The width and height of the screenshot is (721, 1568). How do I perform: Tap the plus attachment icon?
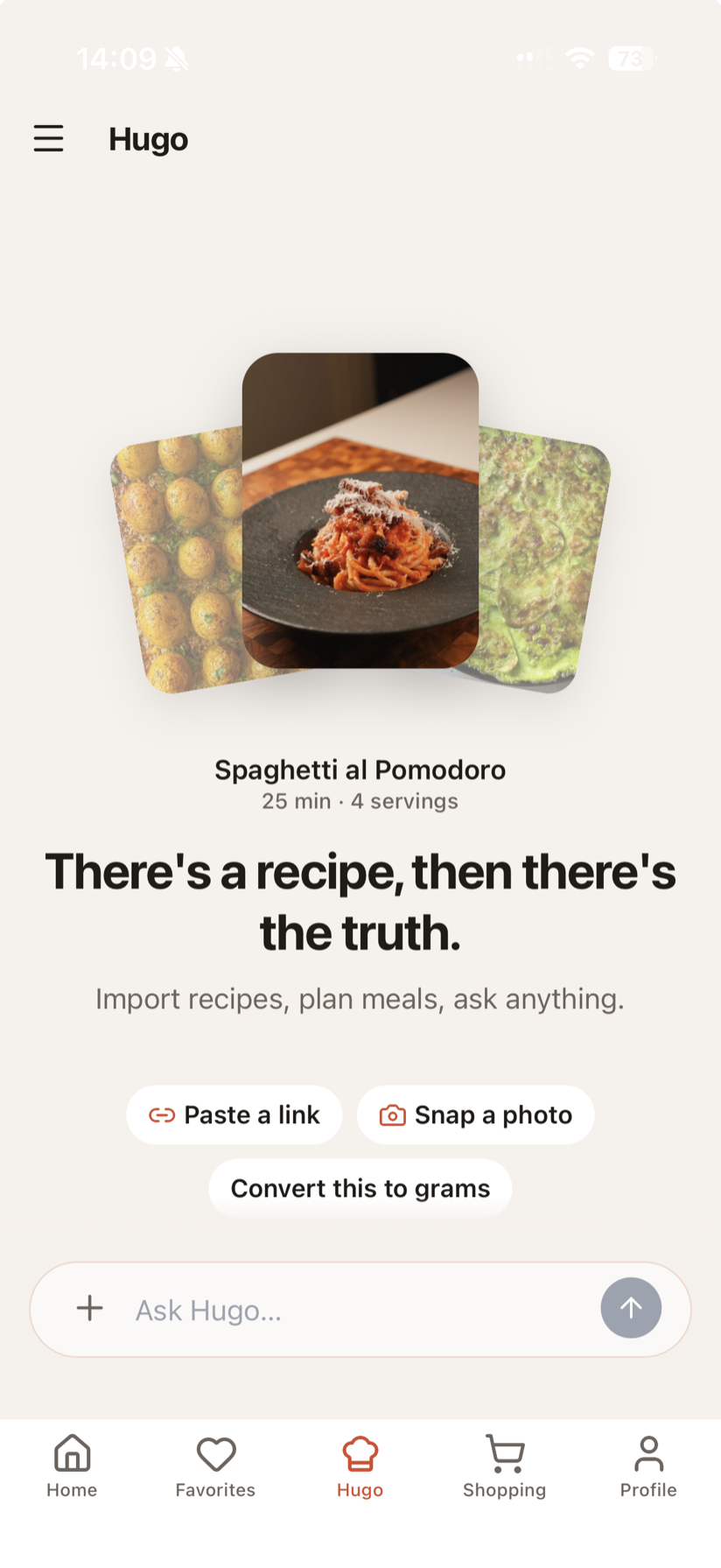click(x=90, y=1309)
